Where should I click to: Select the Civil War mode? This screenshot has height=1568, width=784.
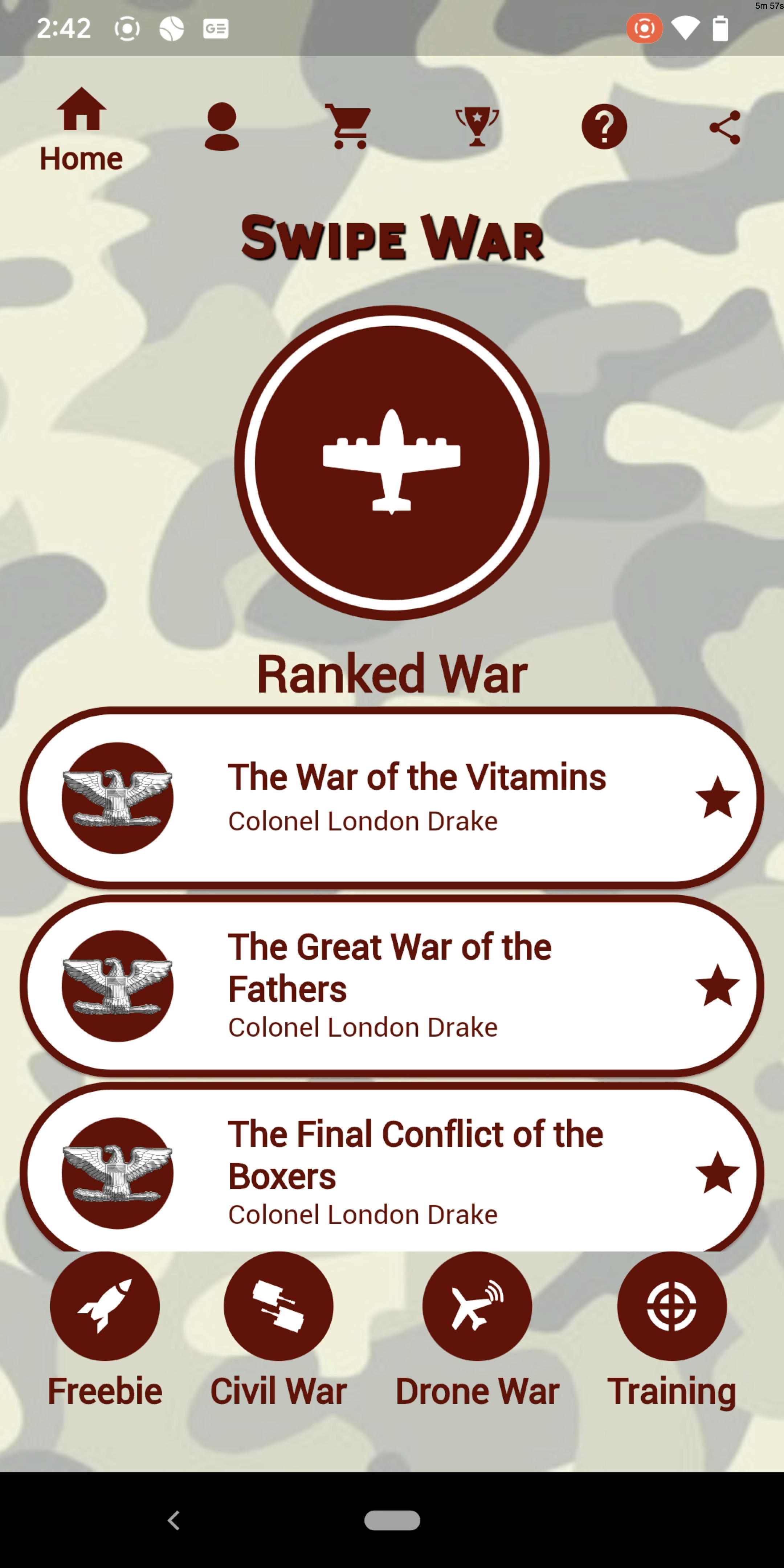point(278,1306)
